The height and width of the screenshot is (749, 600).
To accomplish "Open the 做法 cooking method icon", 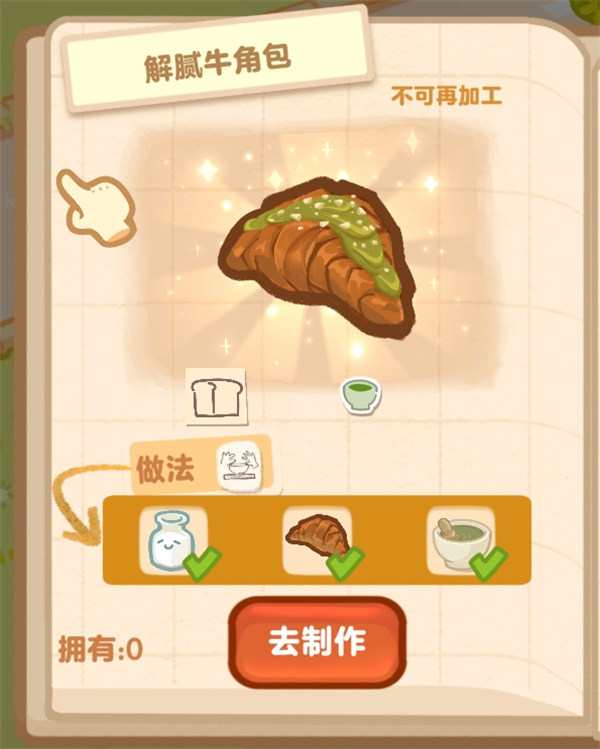I will pos(240,467).
